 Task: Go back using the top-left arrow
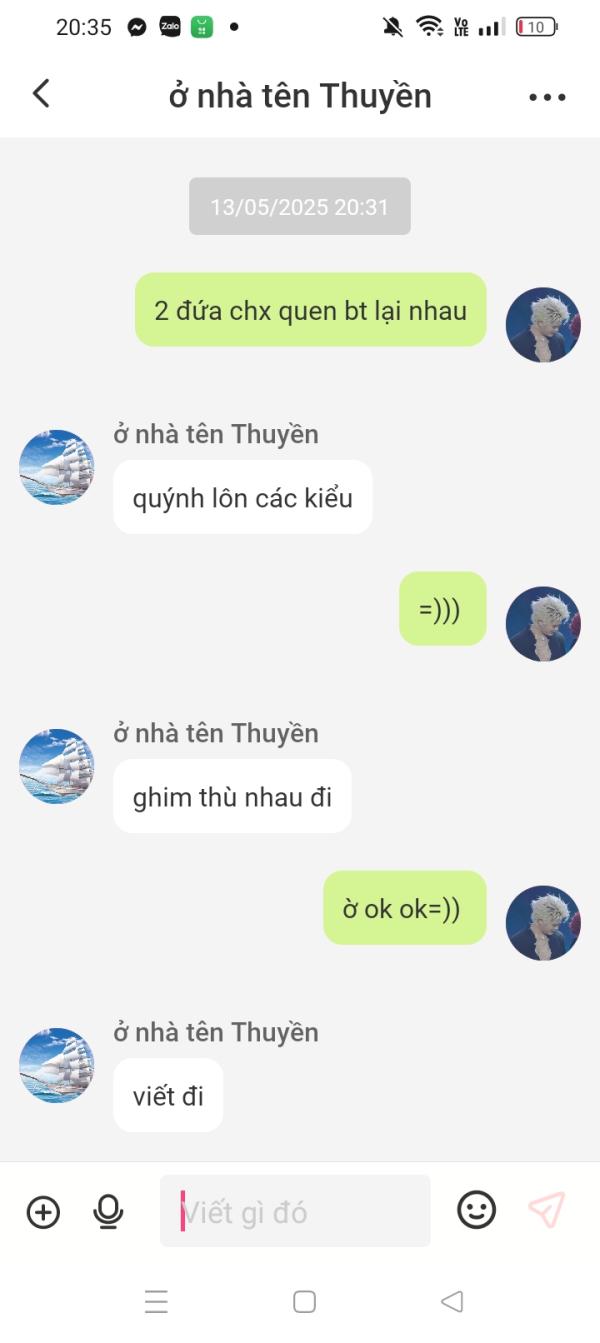pos(41,94)
